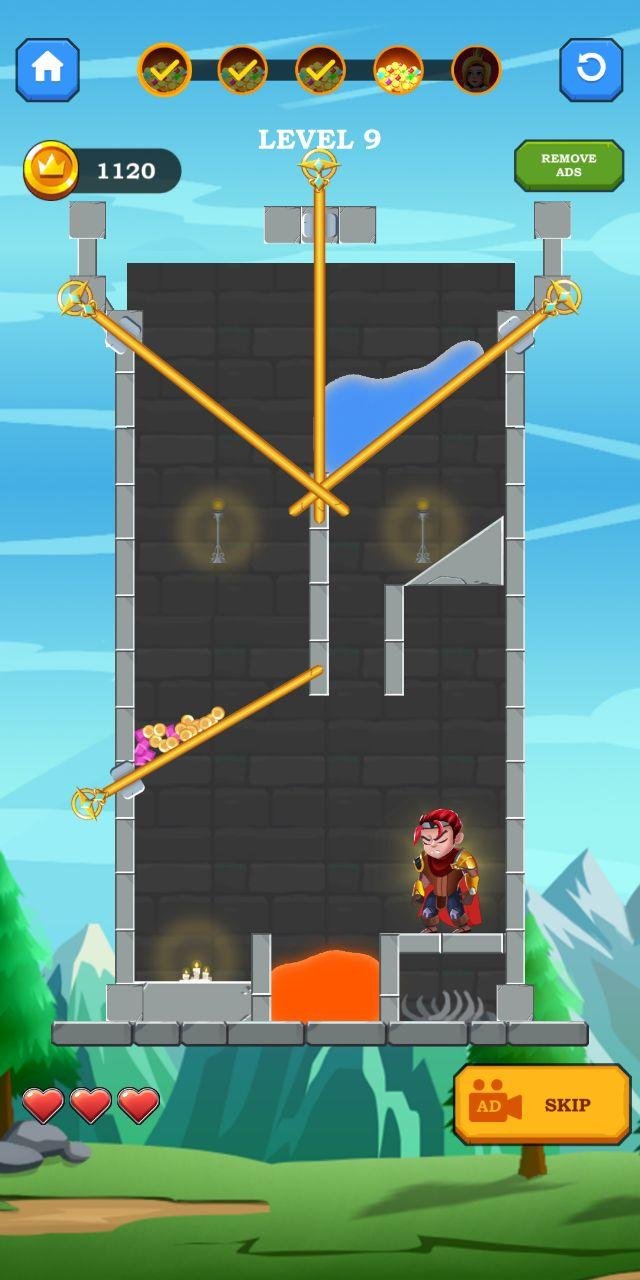The image size is (640, 1280).
Task: Tap the Remove Ads button
Action: click(x=568, y=166)
